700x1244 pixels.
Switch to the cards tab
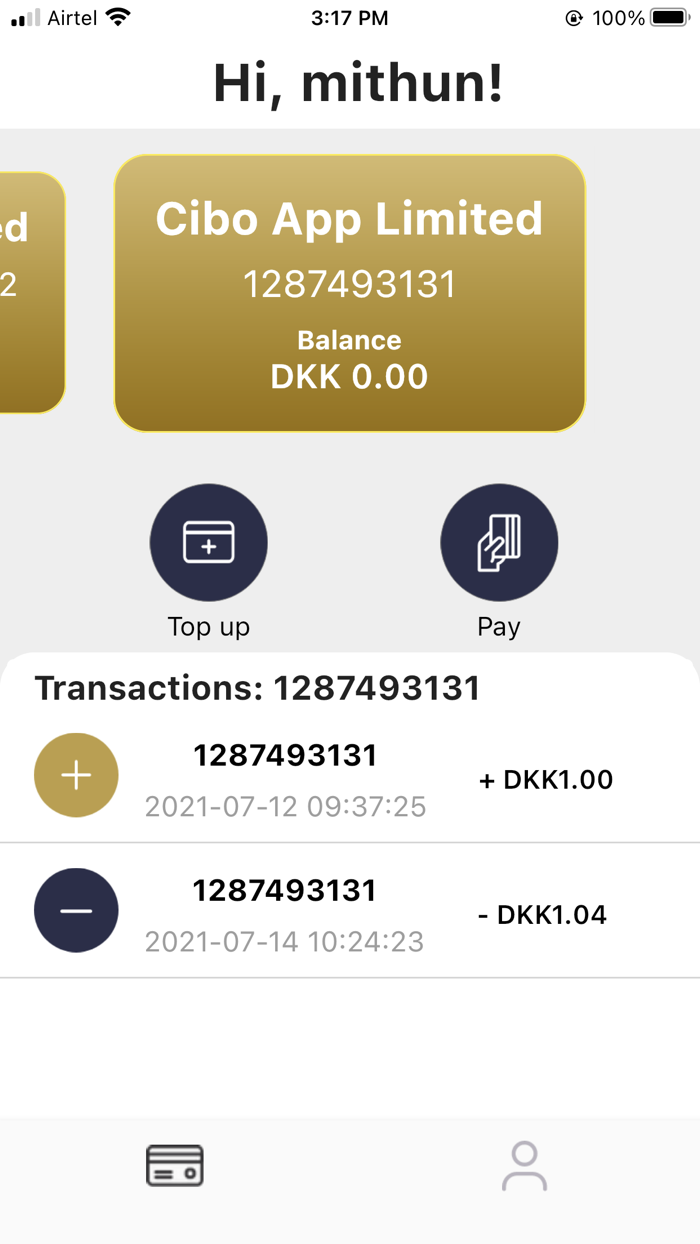point(175,1166)
